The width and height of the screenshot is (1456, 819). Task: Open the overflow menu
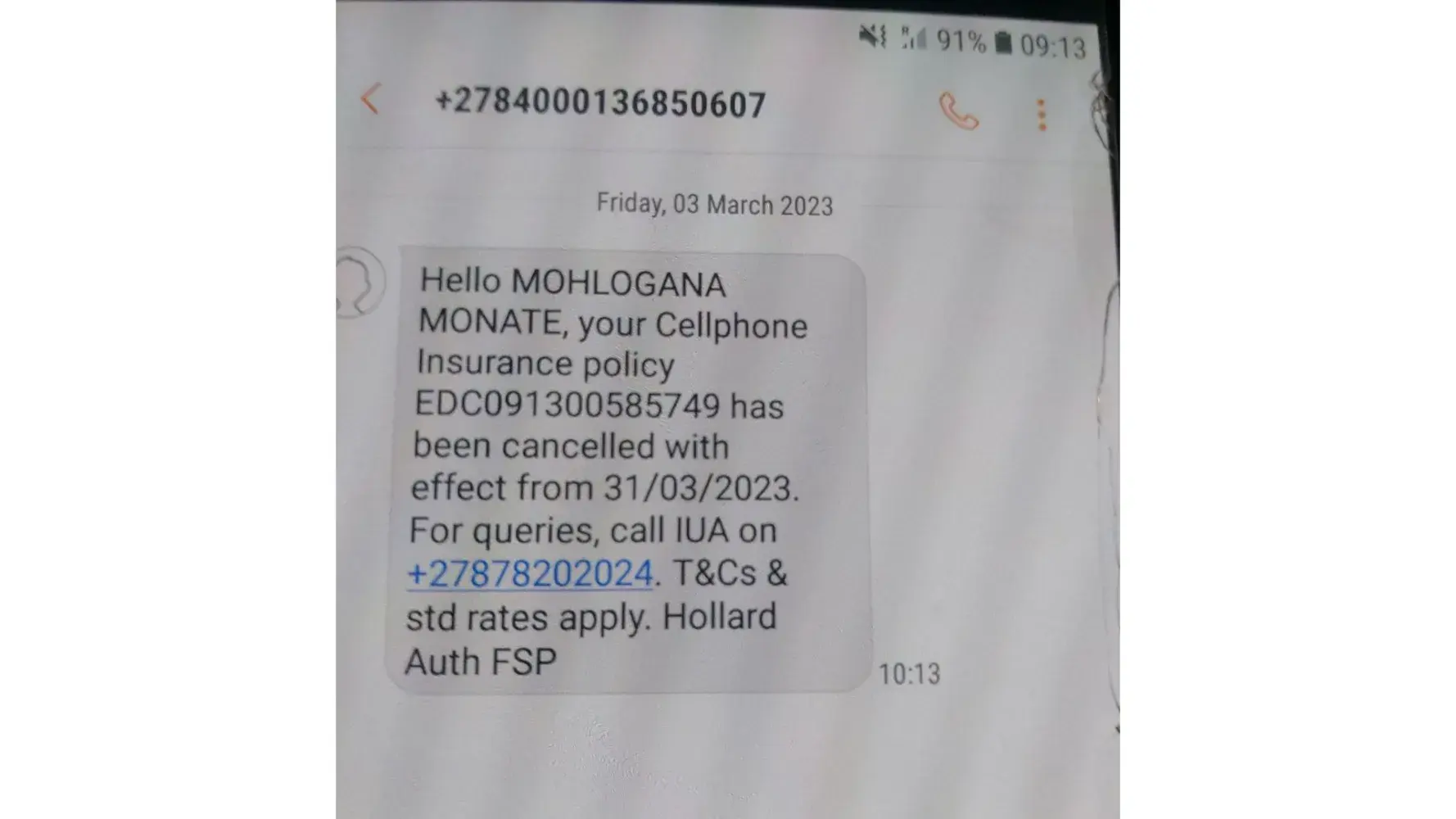(1042, 115)
